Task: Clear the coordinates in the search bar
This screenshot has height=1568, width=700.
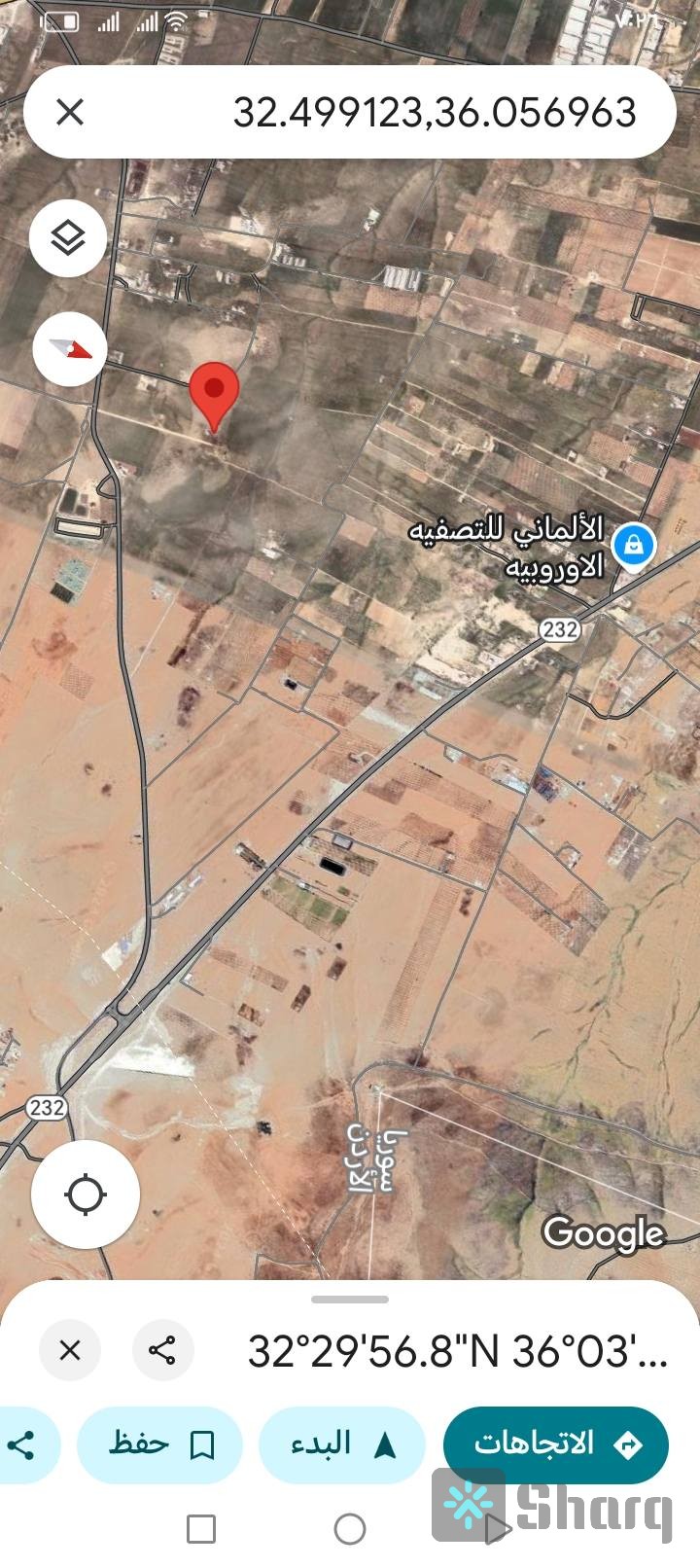Action: 70,112
